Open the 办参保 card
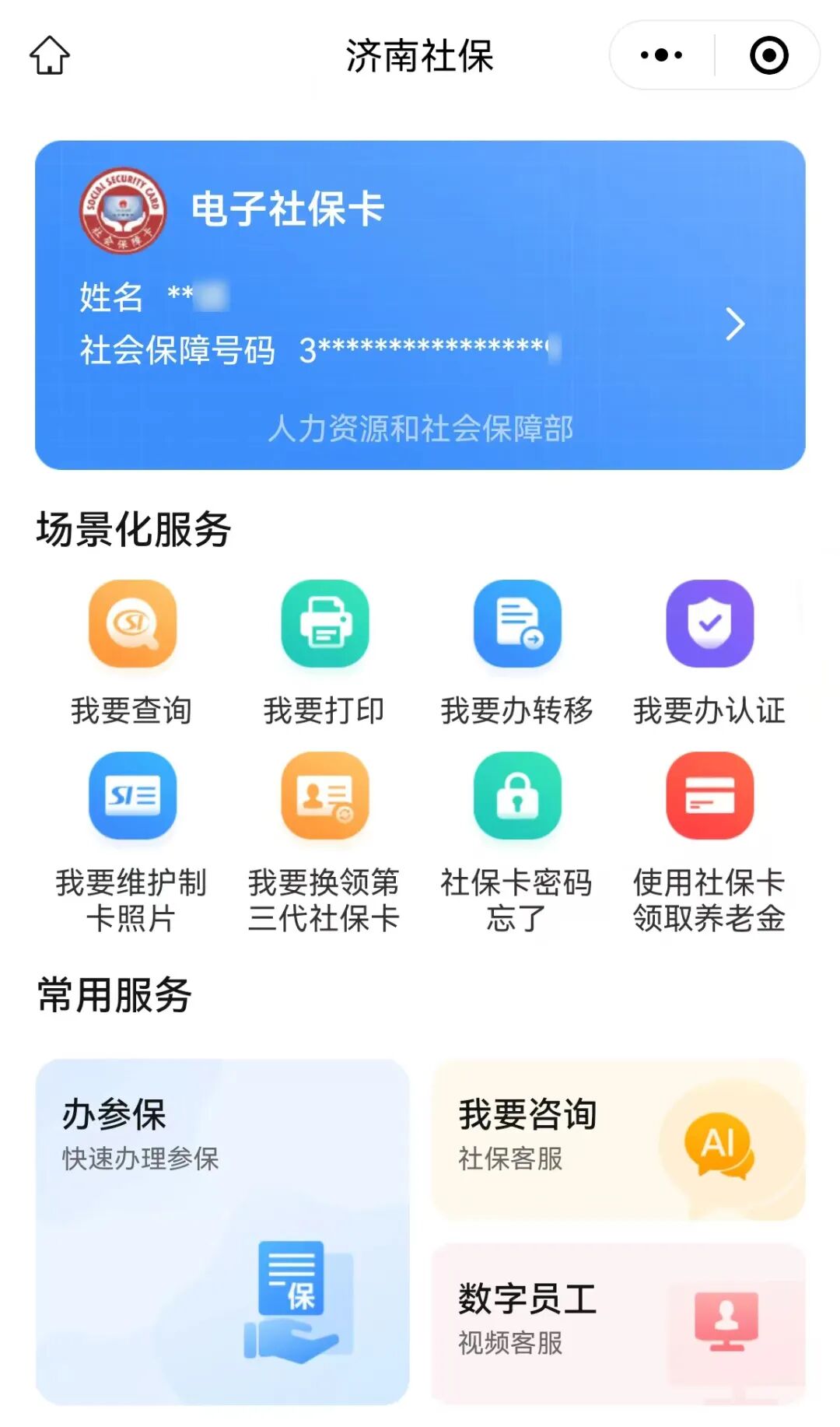 pos(222,1231)
